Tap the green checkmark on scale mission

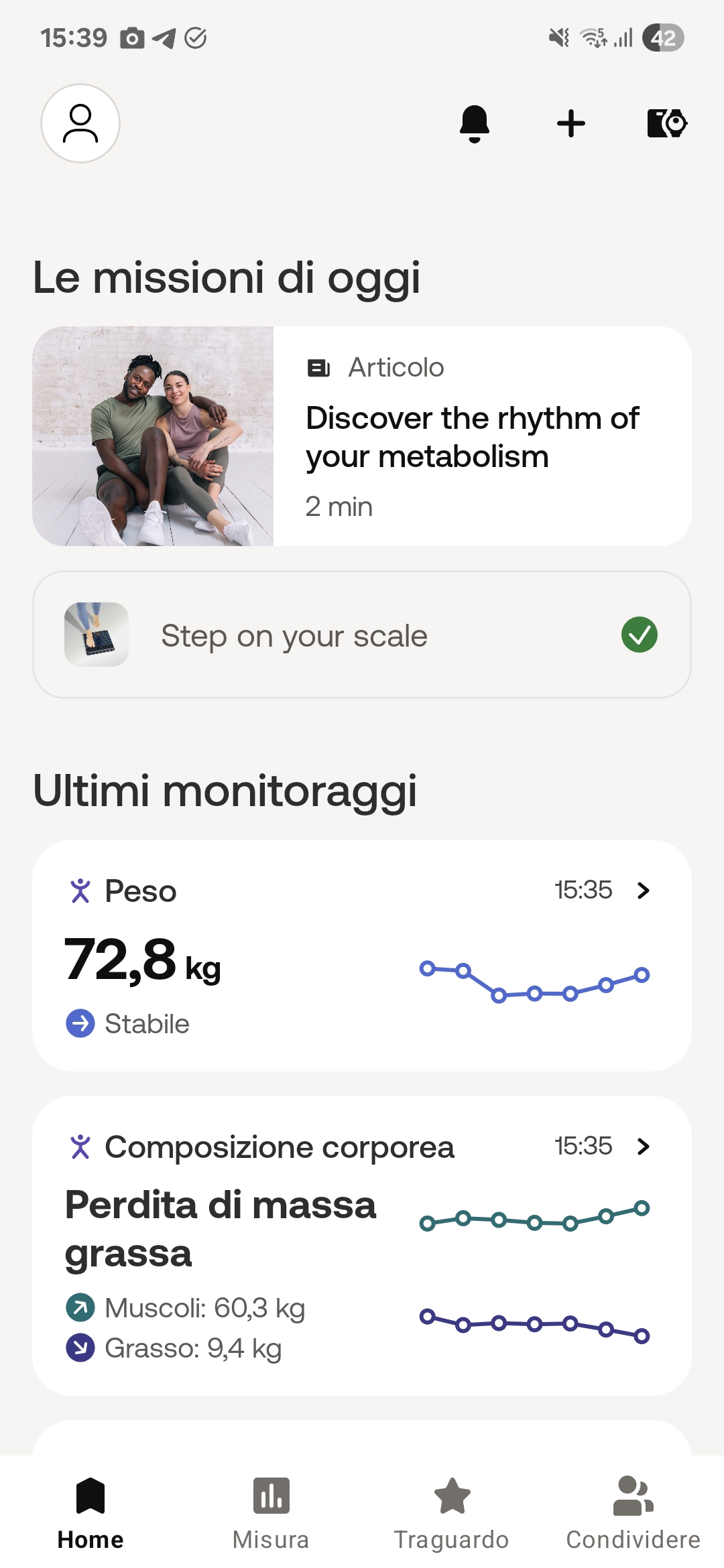tap(641, 635)
